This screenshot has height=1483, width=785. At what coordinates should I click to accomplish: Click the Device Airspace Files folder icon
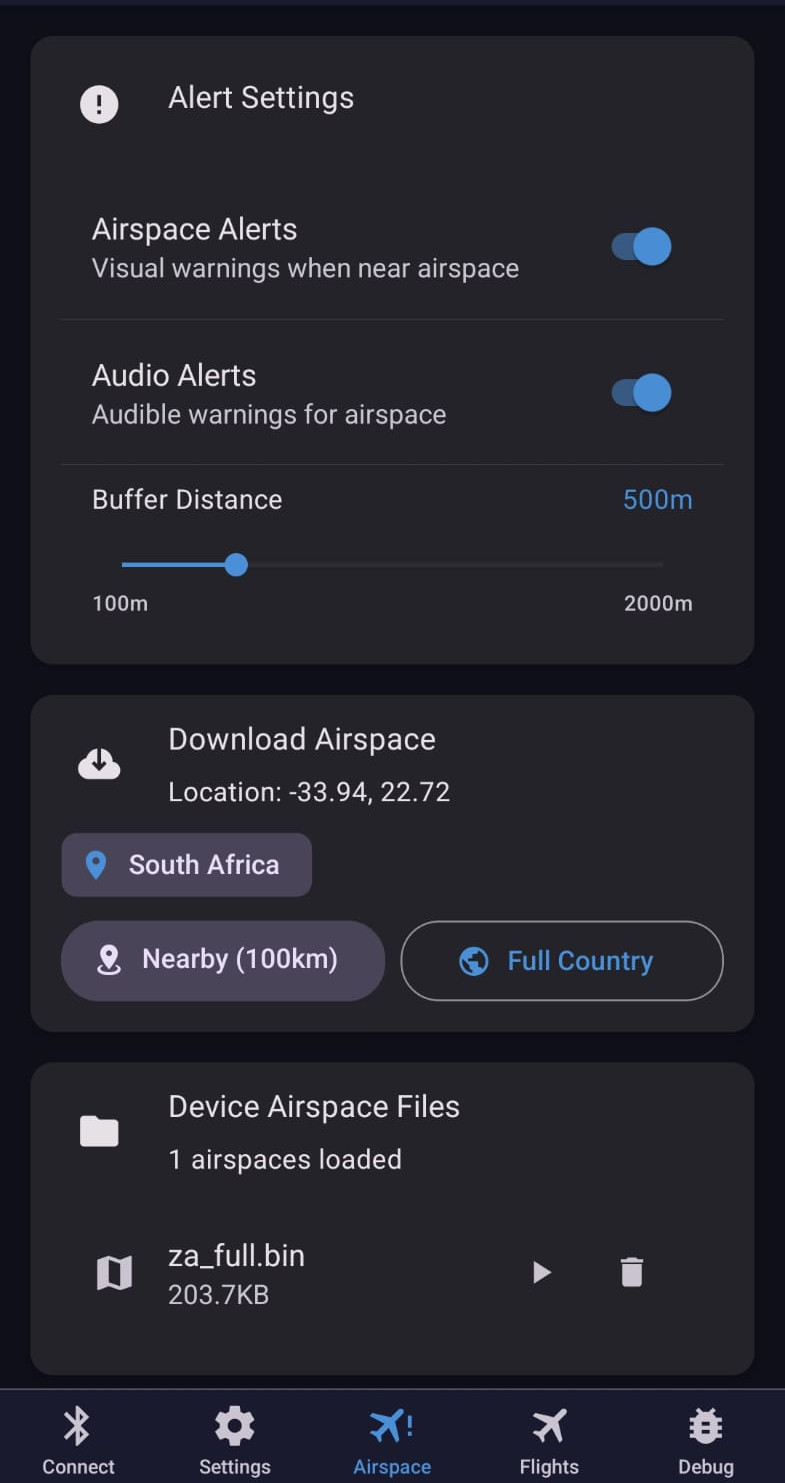click(98, 1130)
